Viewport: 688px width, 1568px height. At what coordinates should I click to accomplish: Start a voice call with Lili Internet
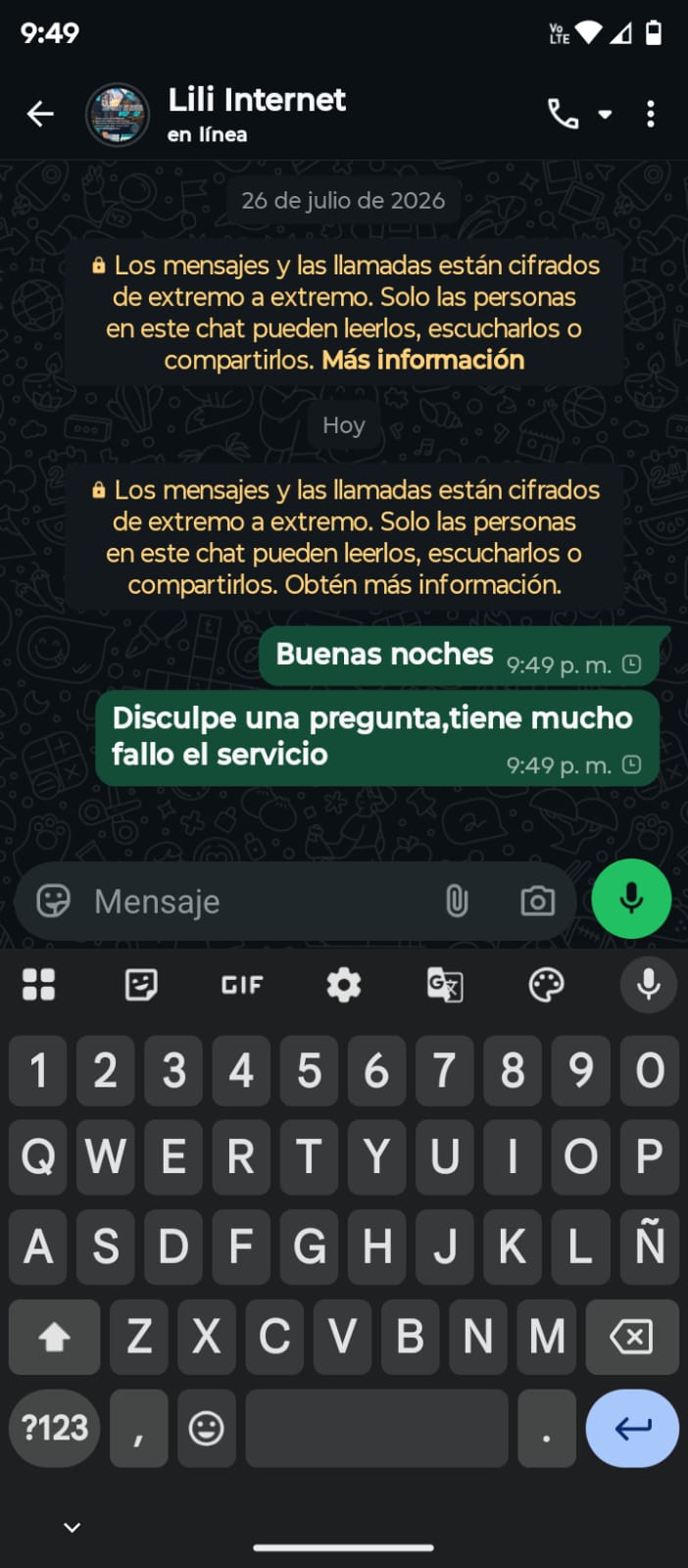coord(563,114)
